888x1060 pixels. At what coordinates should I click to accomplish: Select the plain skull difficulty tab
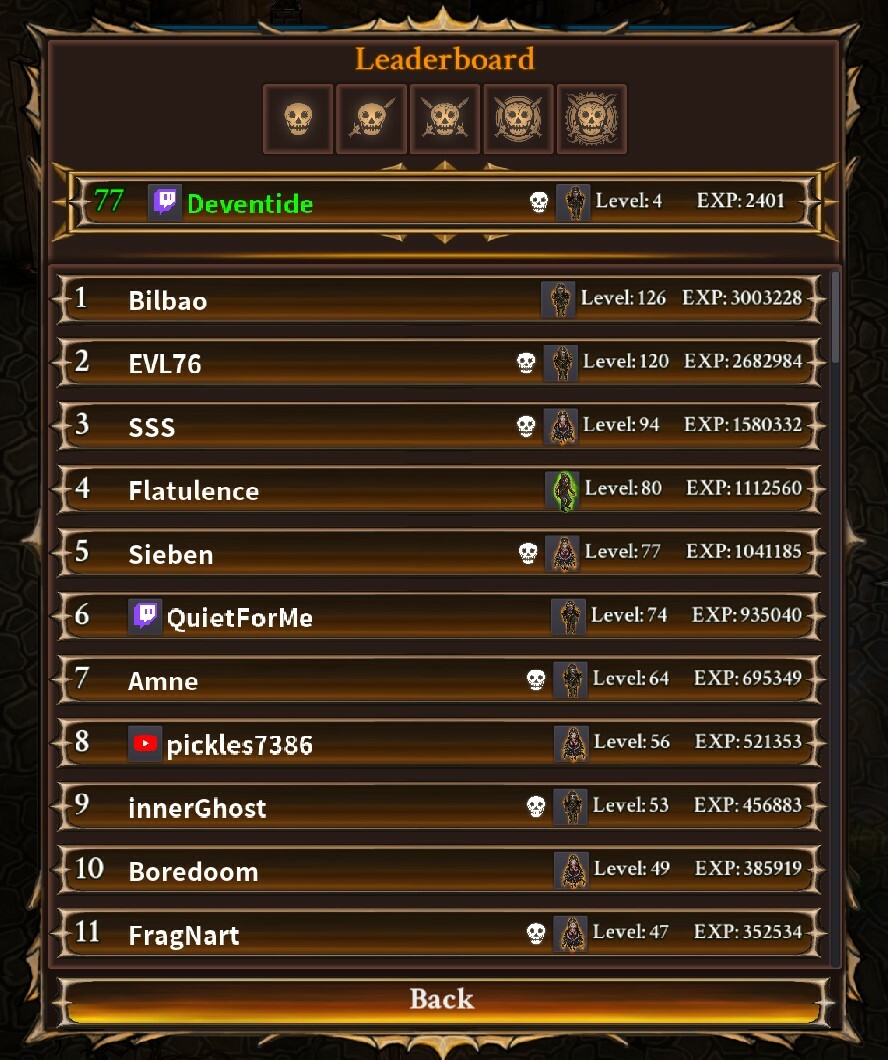coord(298,119)
